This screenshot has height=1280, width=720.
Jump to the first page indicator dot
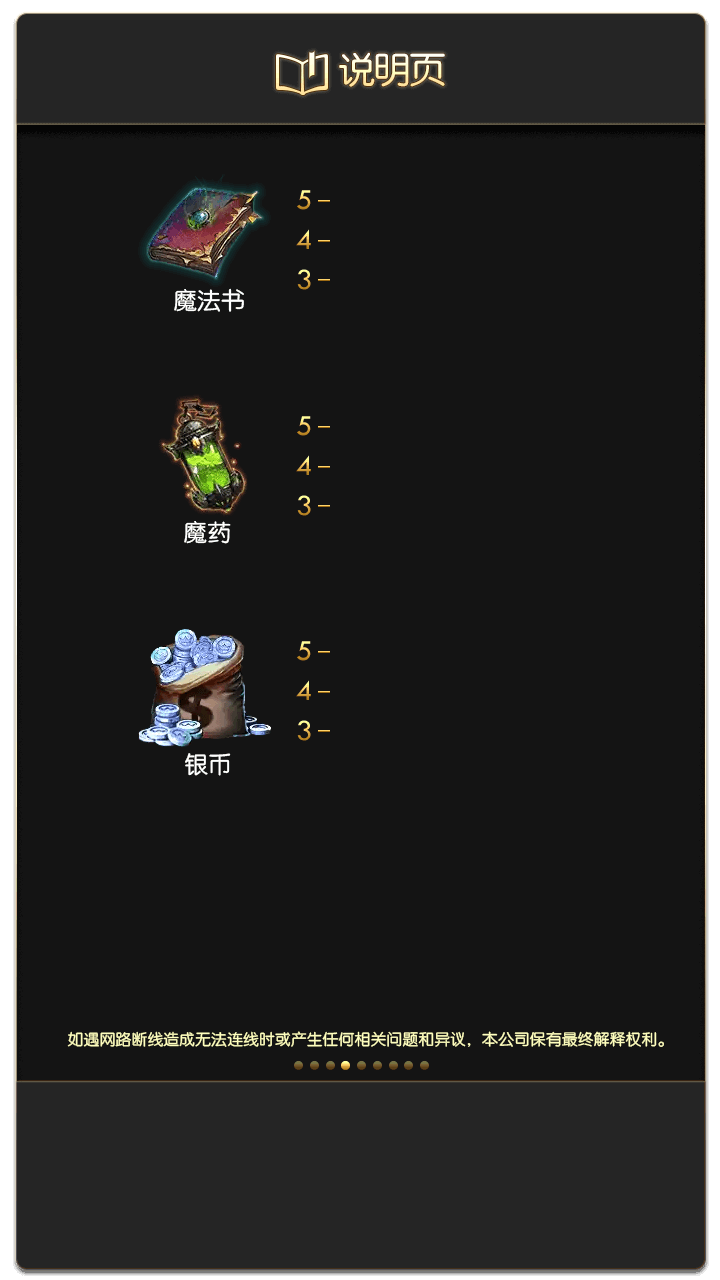click(x=298, y=1065)
